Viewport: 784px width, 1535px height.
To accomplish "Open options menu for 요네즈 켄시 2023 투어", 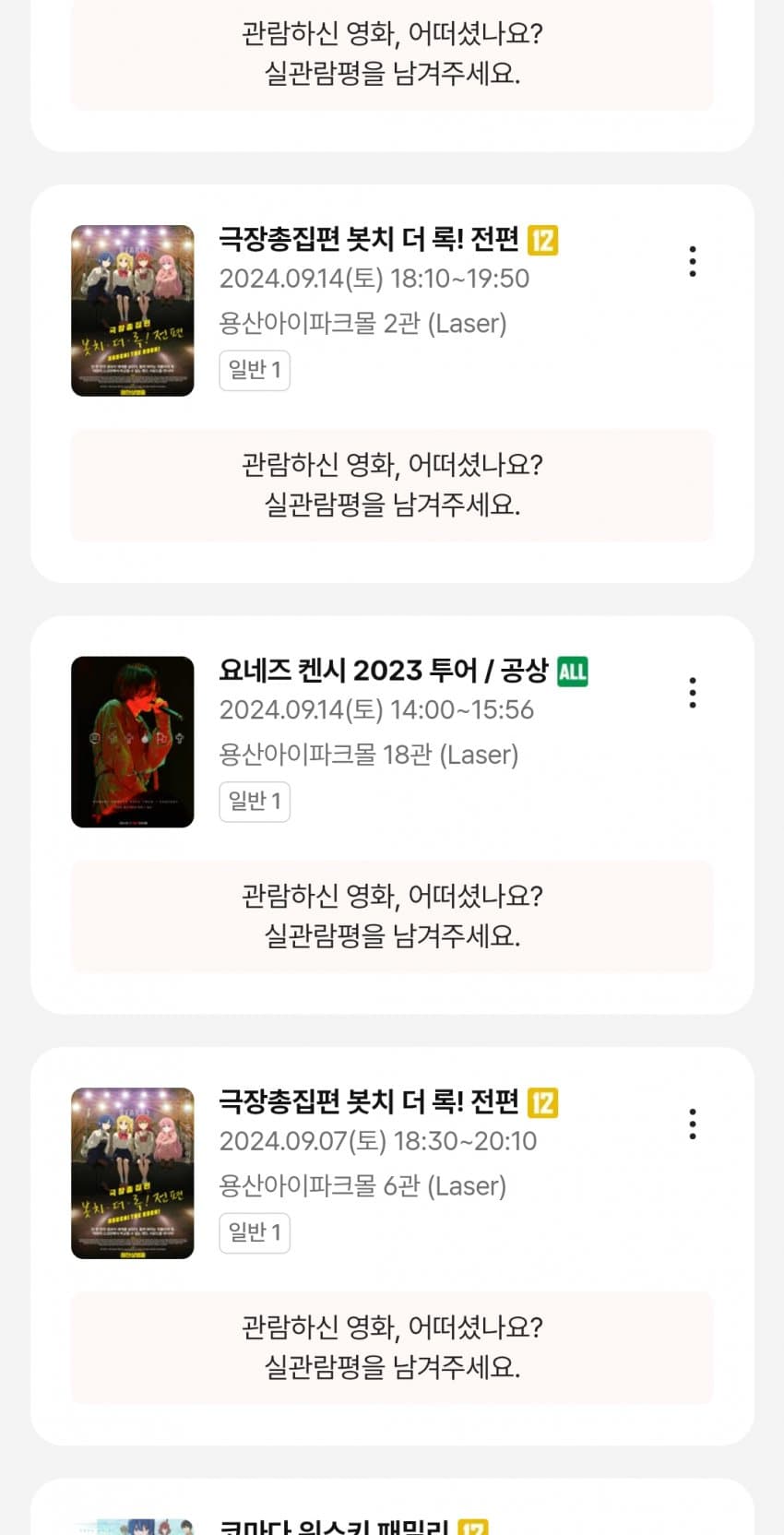I will coord(693,693).
